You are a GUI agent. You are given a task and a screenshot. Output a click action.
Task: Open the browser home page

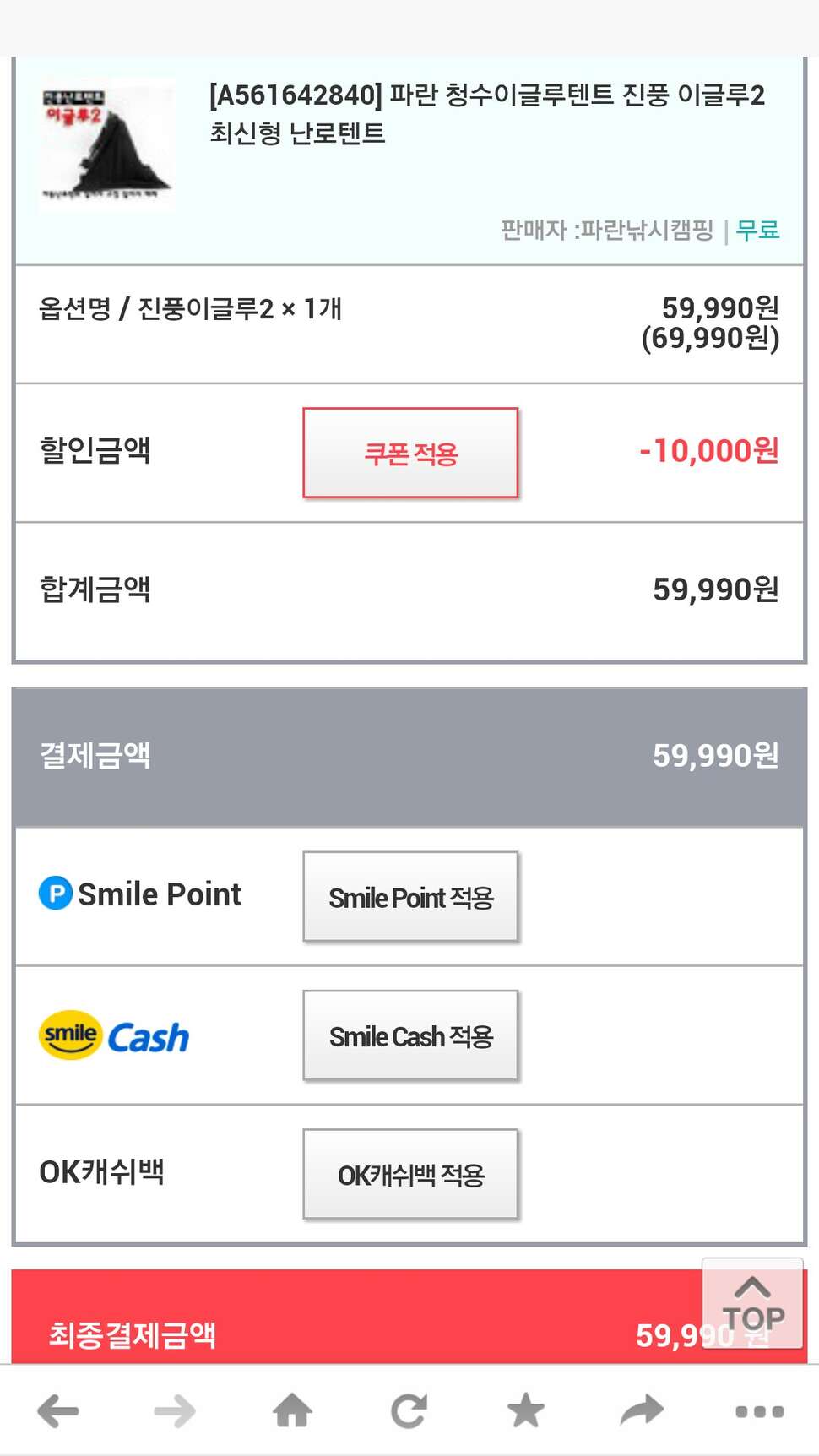292,1410
